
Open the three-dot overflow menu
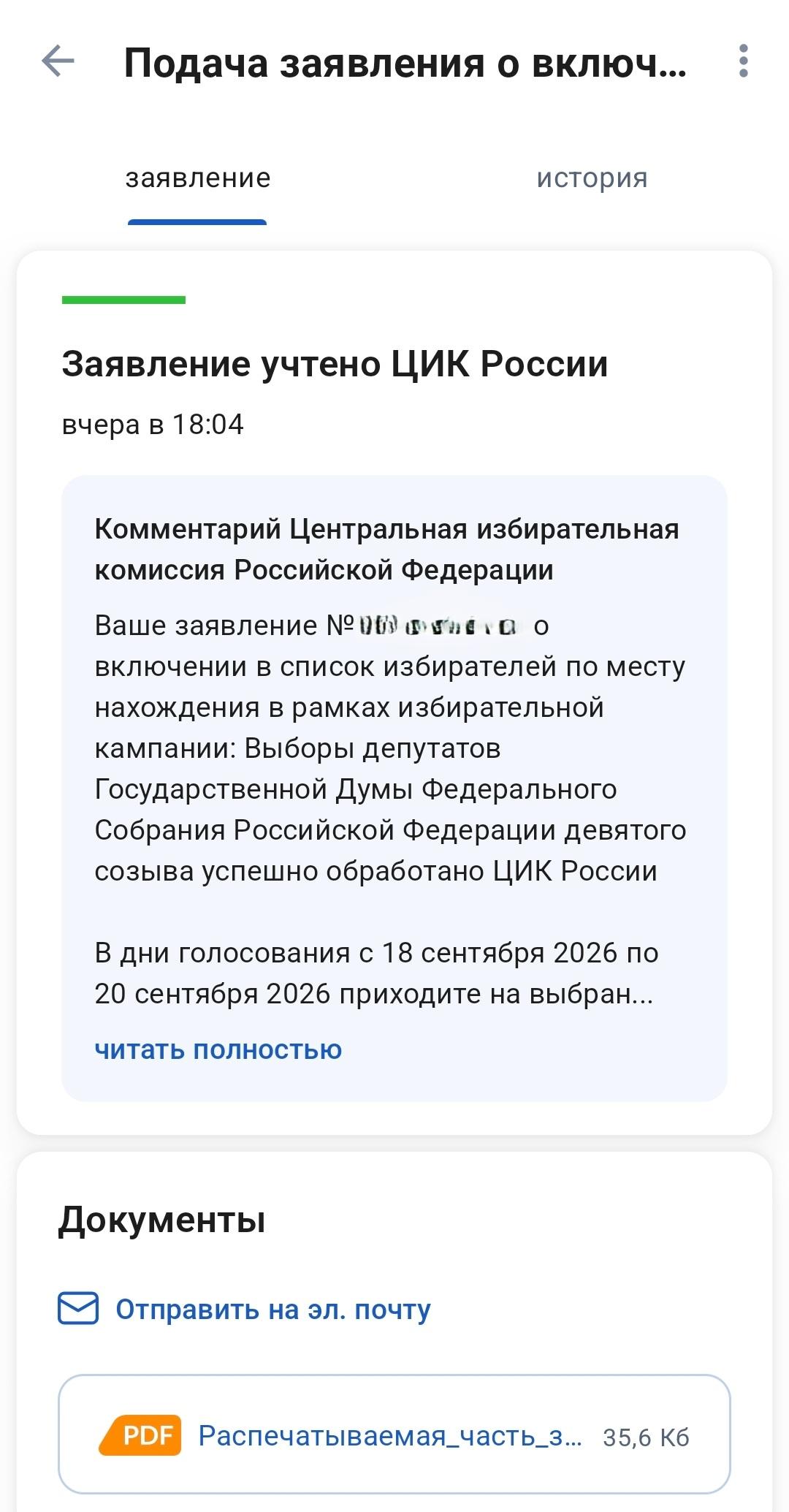(x=743, y=61)
